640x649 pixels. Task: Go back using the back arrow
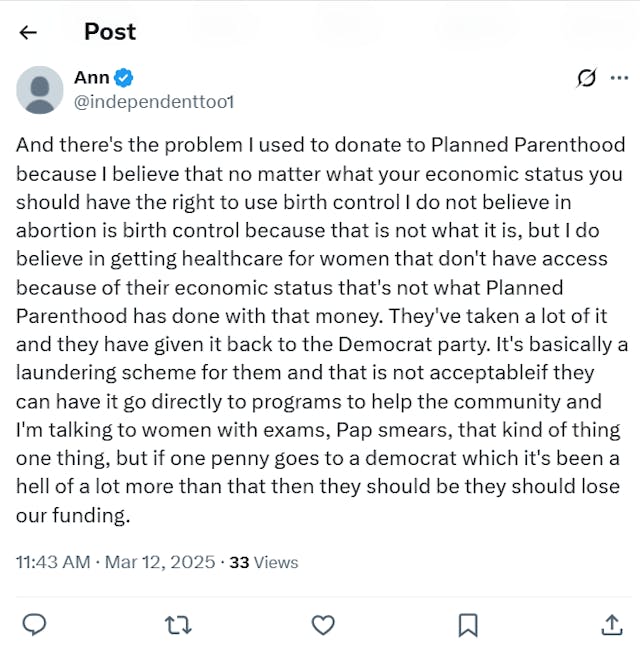tap(28, 32)
